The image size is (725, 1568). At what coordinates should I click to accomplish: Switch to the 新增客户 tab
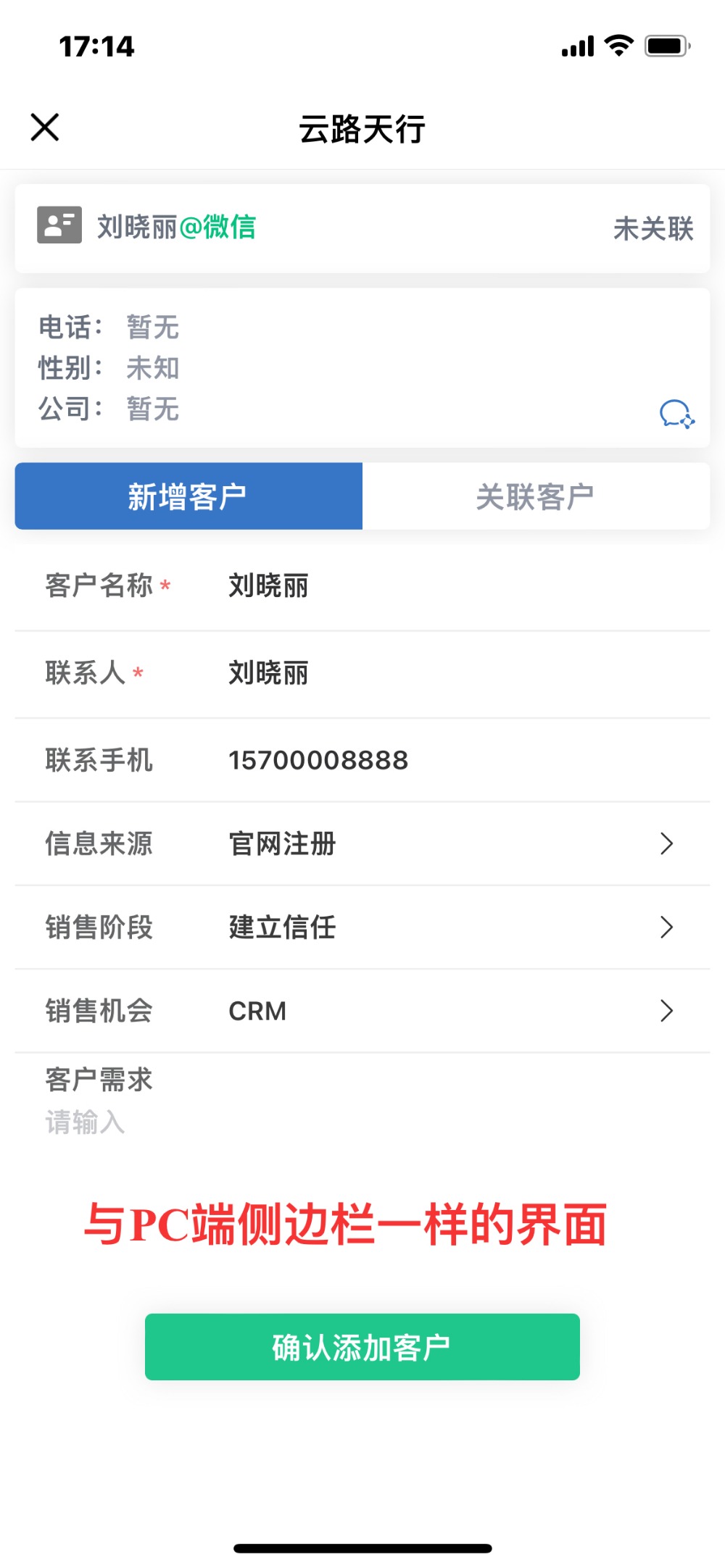(x=188, y=496)
